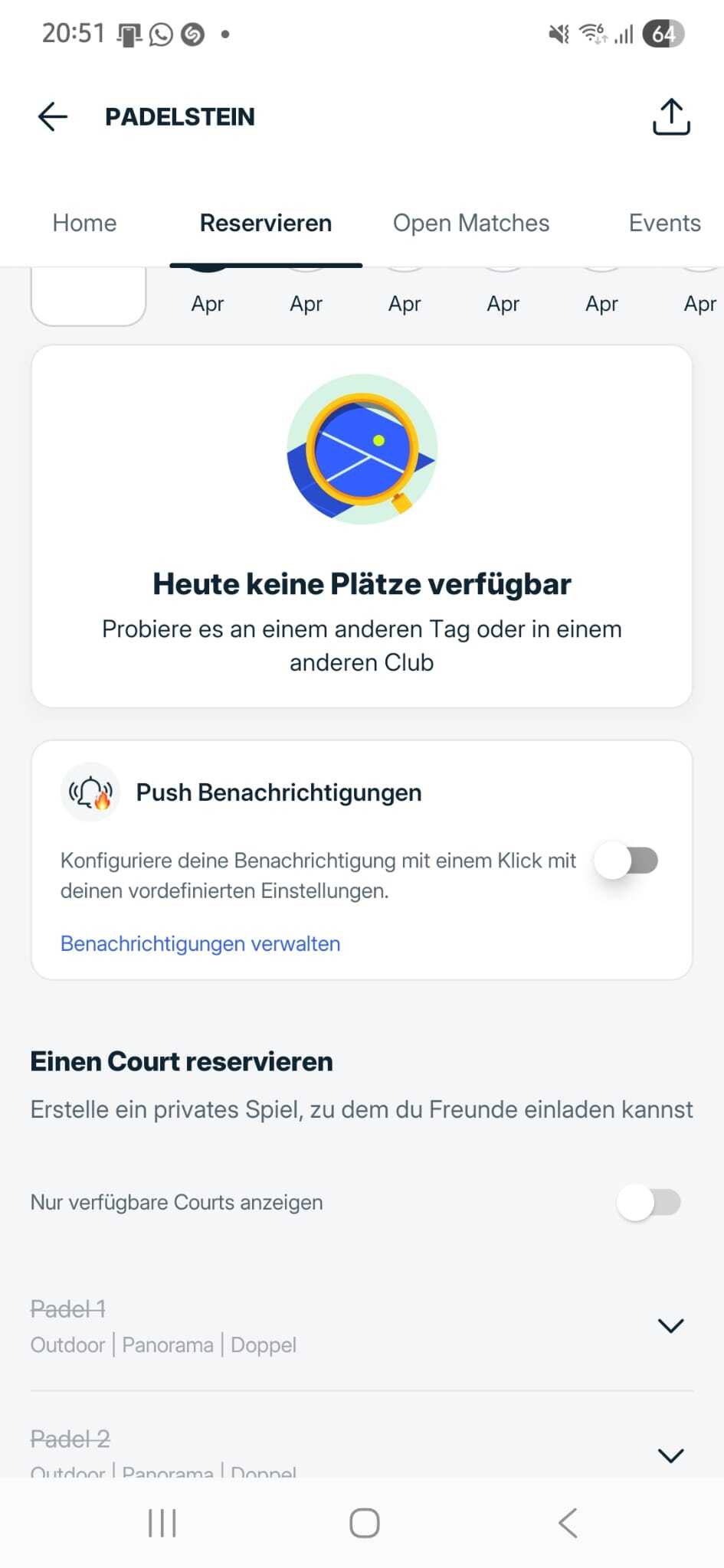Share the Padelstein club
The width and height of the screenshot is (724, 1568).
pos(671,117)
